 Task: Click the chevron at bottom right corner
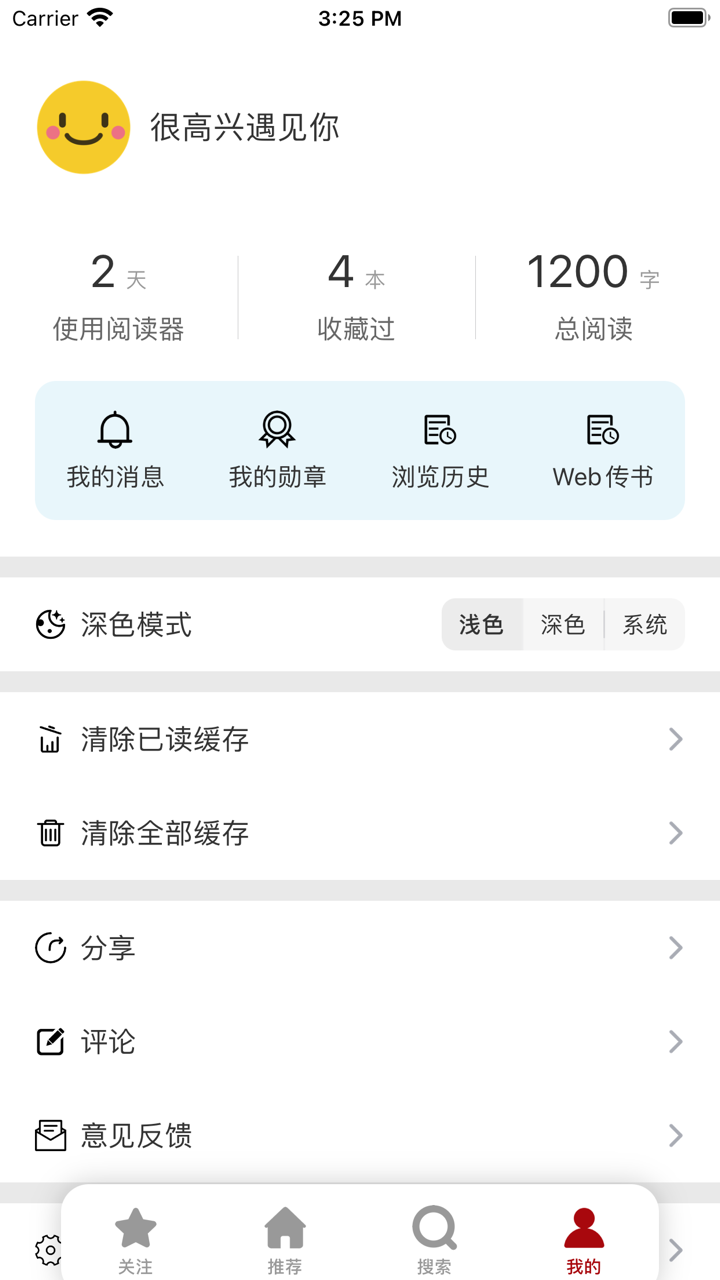676,1250
